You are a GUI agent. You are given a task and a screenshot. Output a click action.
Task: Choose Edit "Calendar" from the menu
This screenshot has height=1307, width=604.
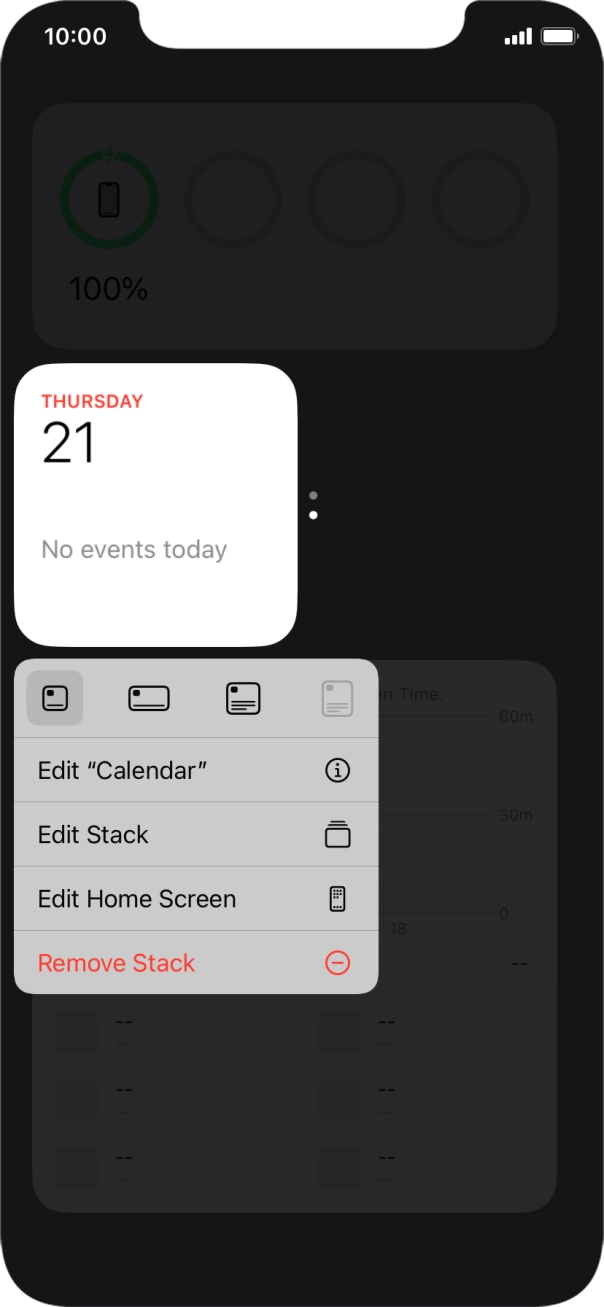[x=196, y=770]
